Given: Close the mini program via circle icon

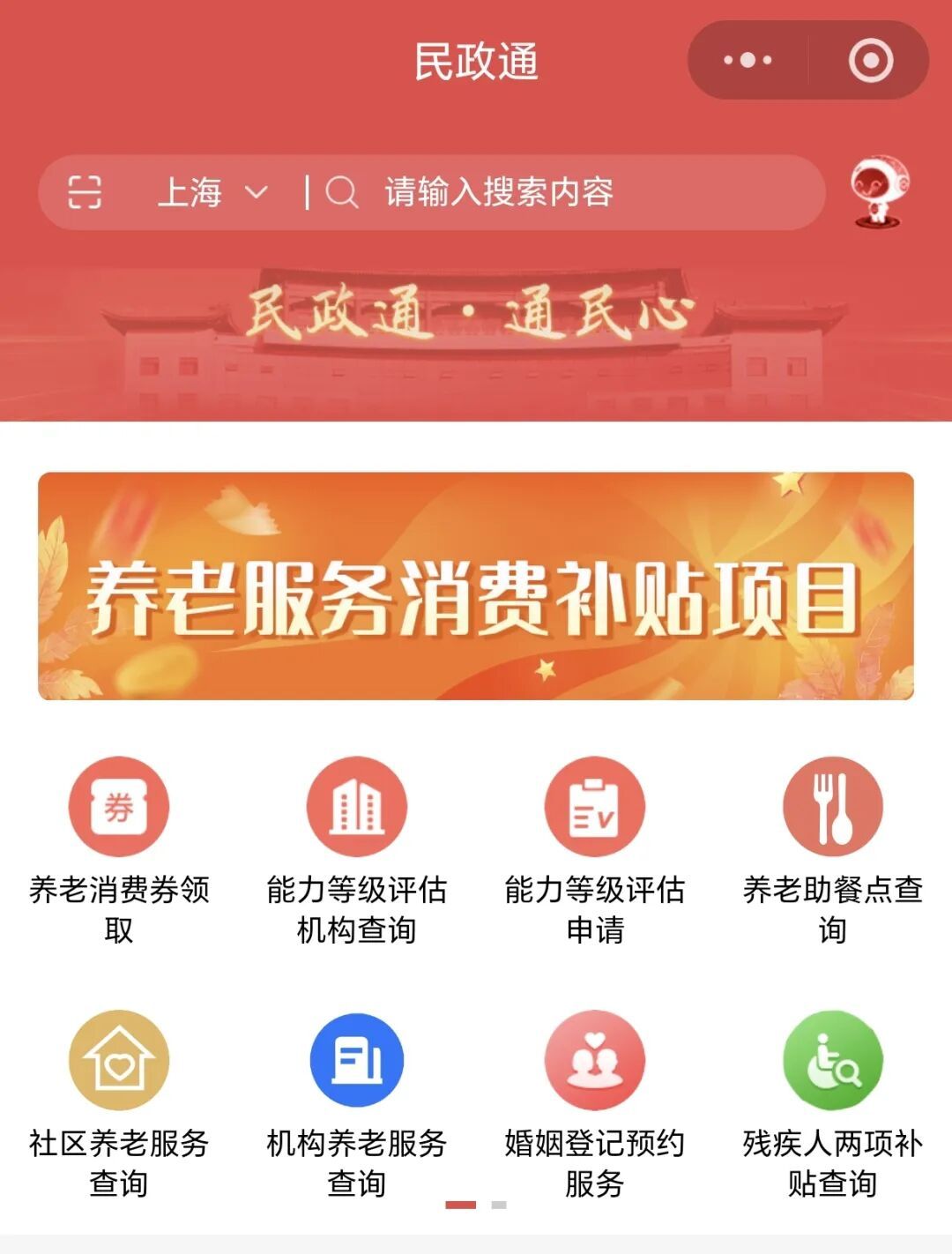Looking at the screenshot, I should 870,60.
